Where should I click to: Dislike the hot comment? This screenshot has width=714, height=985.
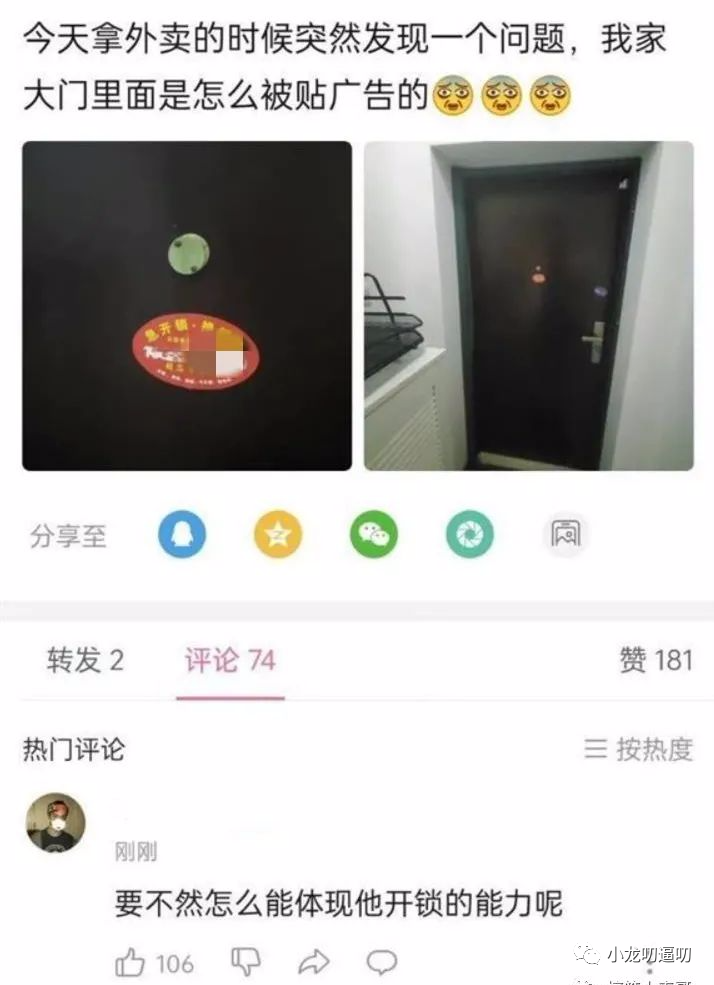246,963
